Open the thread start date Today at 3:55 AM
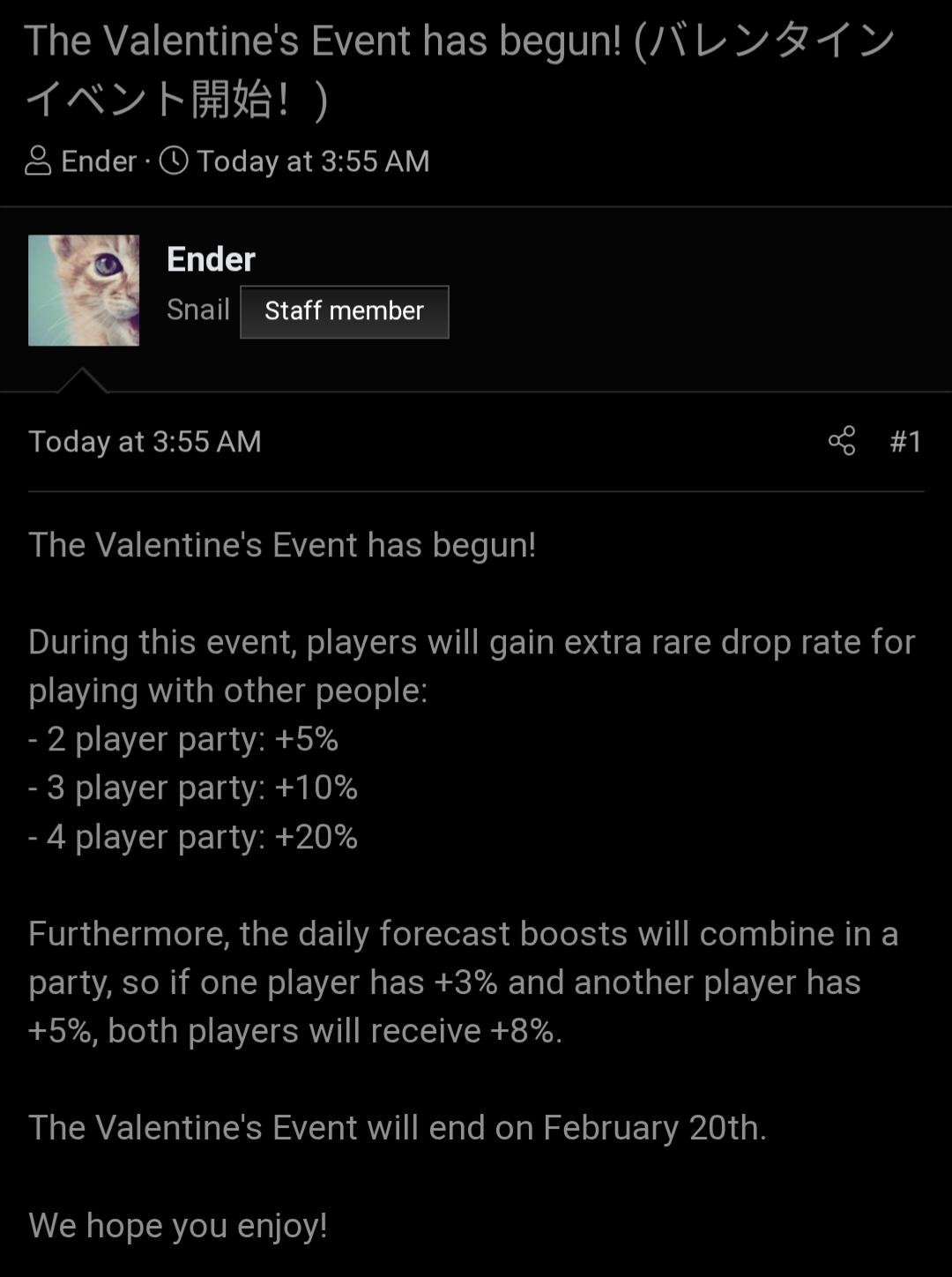Screen dimensions: 952x1277 [x=313, y=161]
